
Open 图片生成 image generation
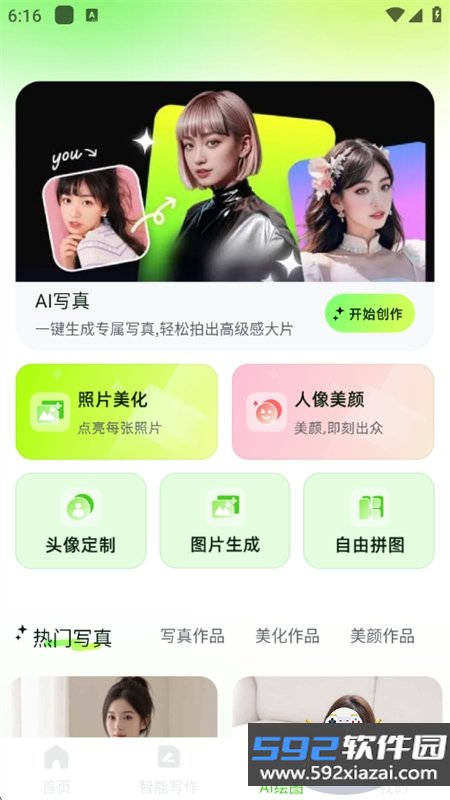point(225,520)
